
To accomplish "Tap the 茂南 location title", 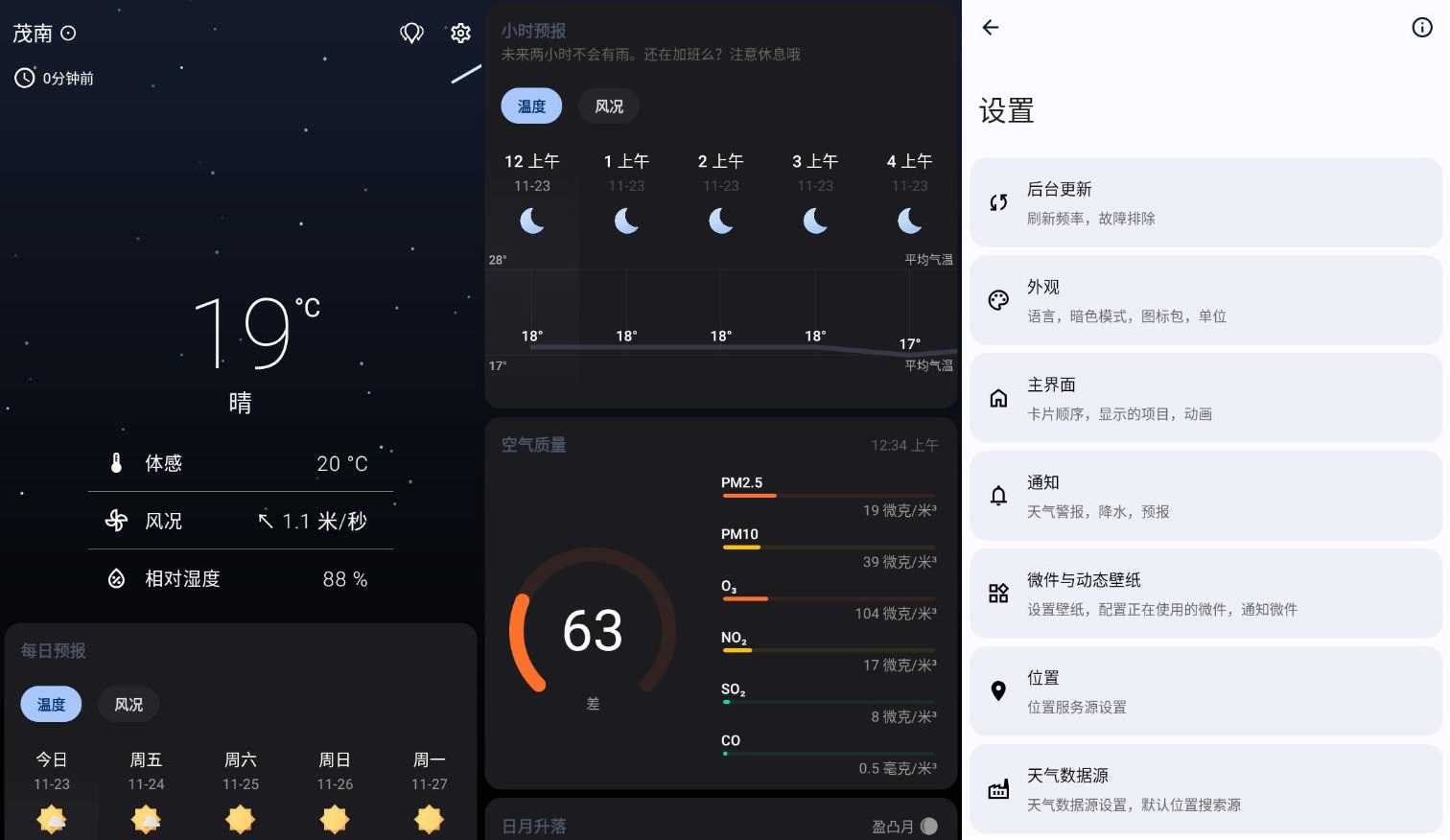I will [x=34, y=34].
